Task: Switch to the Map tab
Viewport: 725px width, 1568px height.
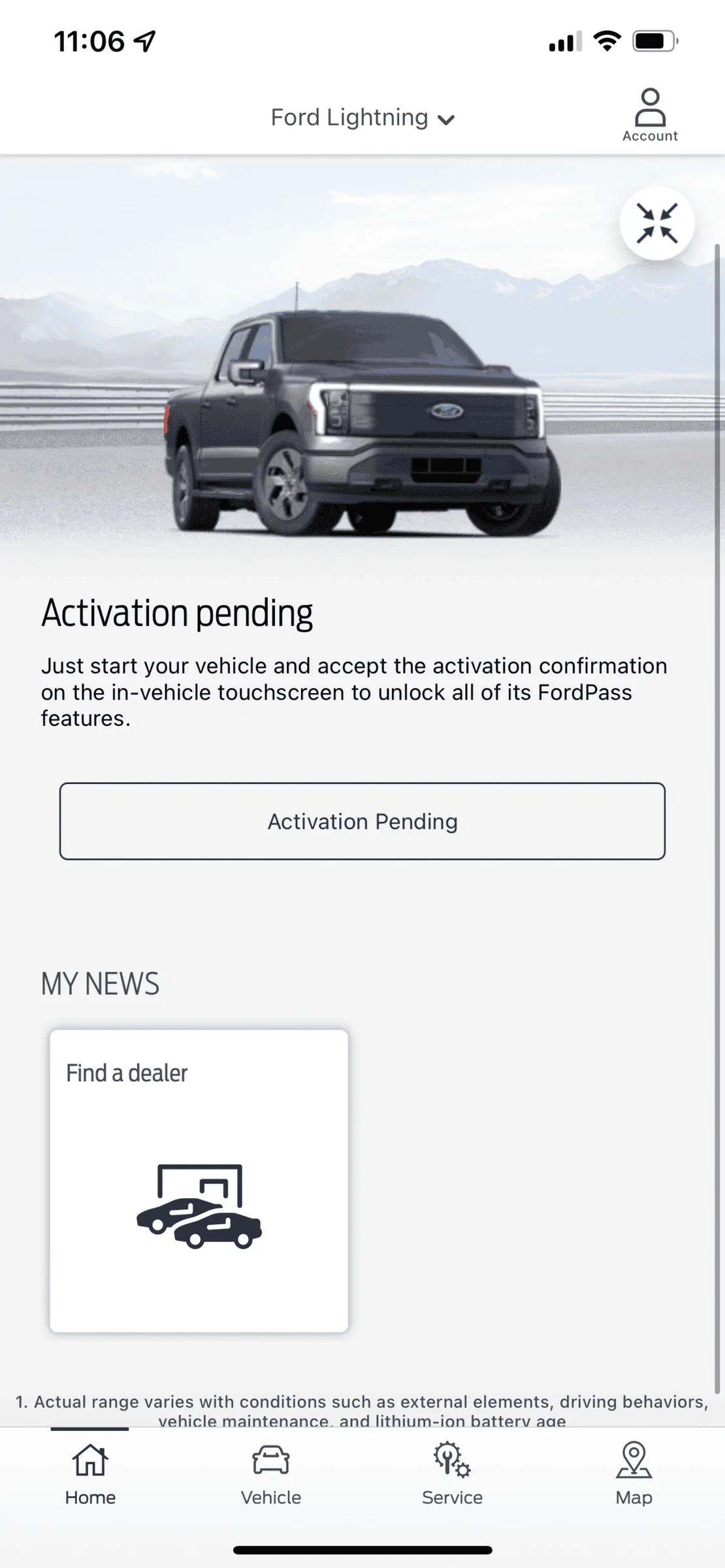Action: (x=634, y=1474)
